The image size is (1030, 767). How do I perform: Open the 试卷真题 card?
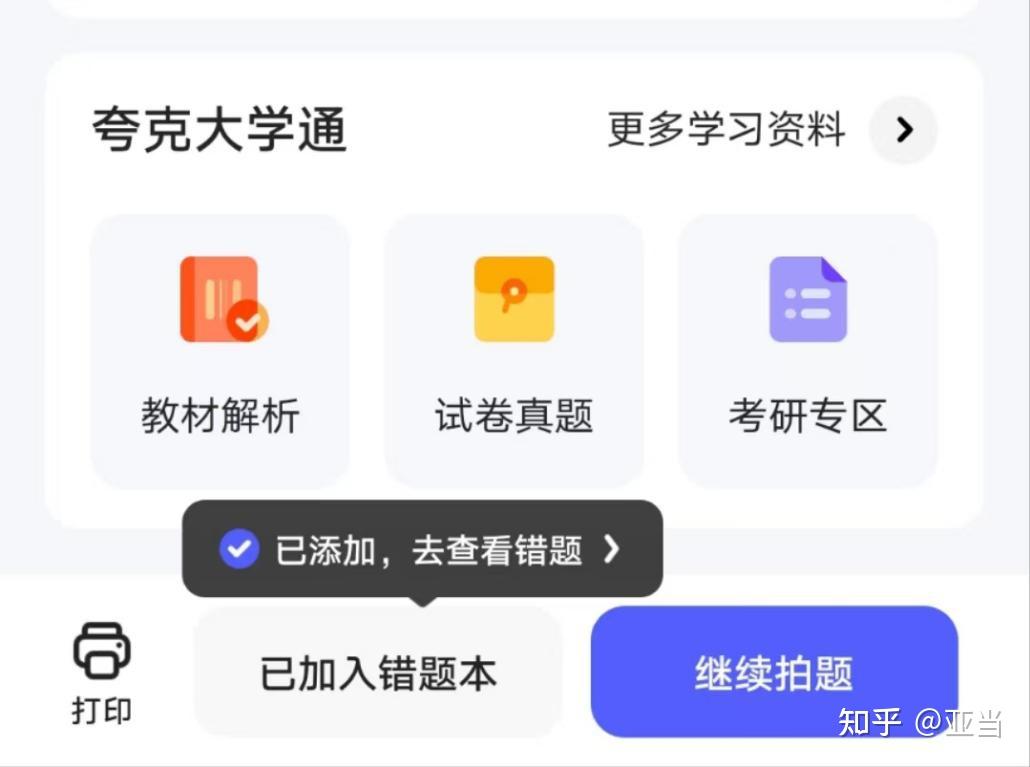[x=514, y=350]
